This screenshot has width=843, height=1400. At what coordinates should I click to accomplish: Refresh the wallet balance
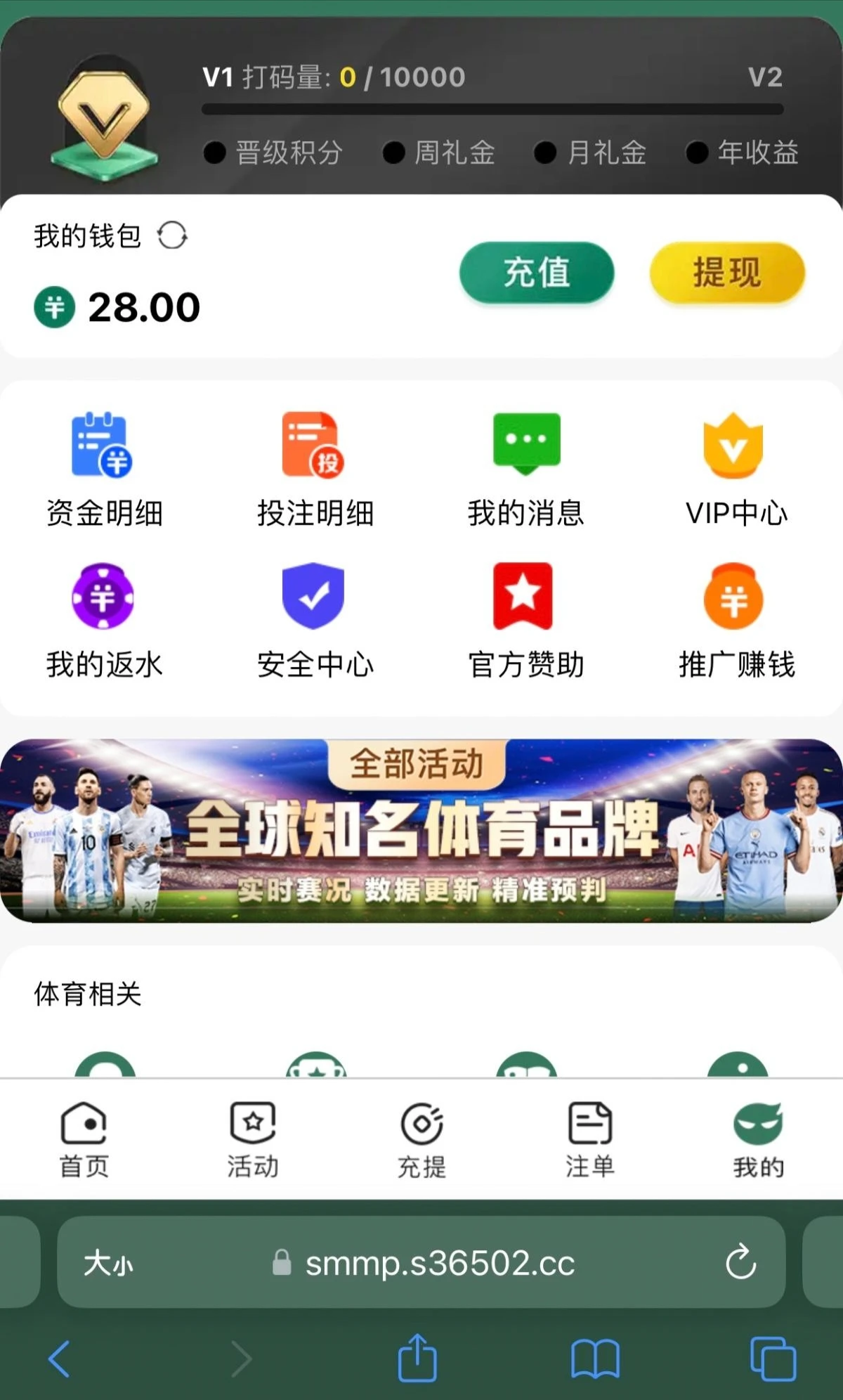click(x=172, y=235)
